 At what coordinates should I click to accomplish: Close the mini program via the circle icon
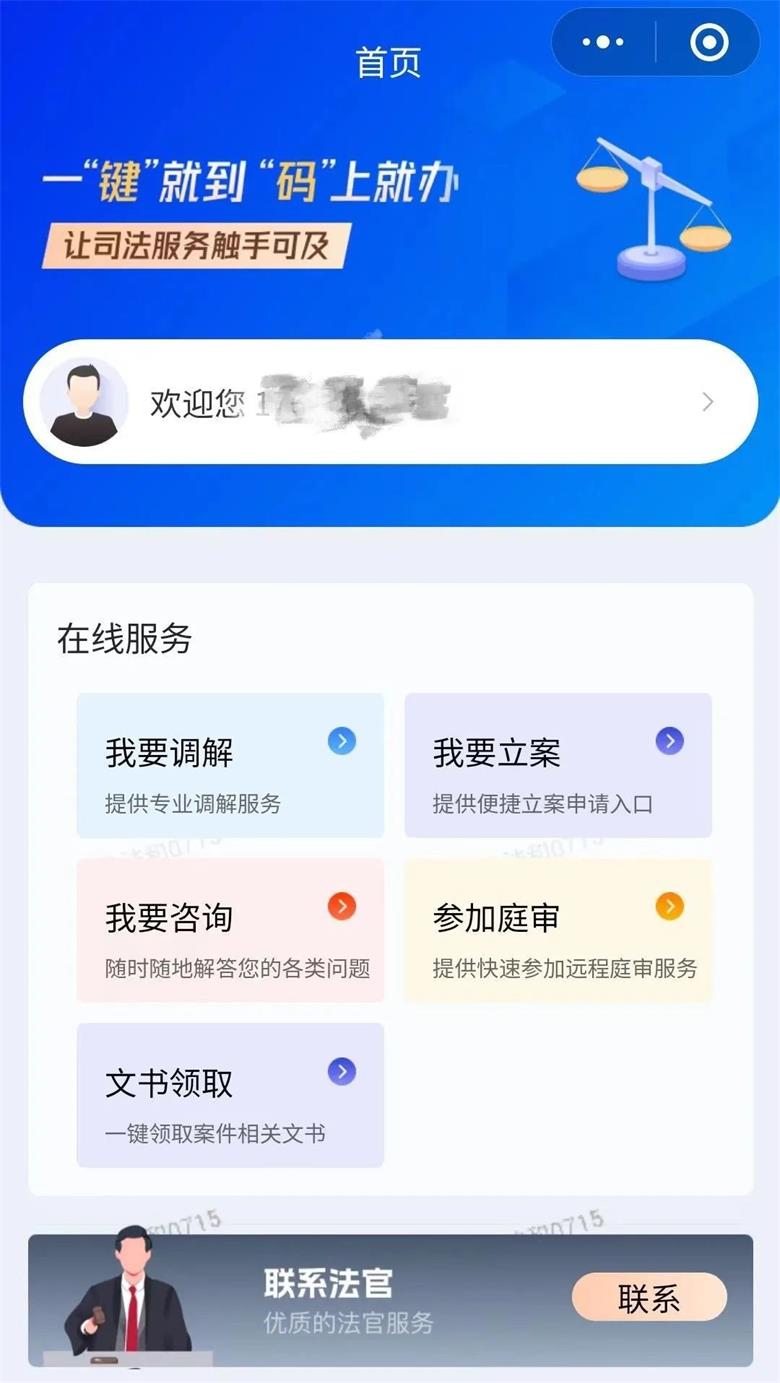click(x=709, y=43)
